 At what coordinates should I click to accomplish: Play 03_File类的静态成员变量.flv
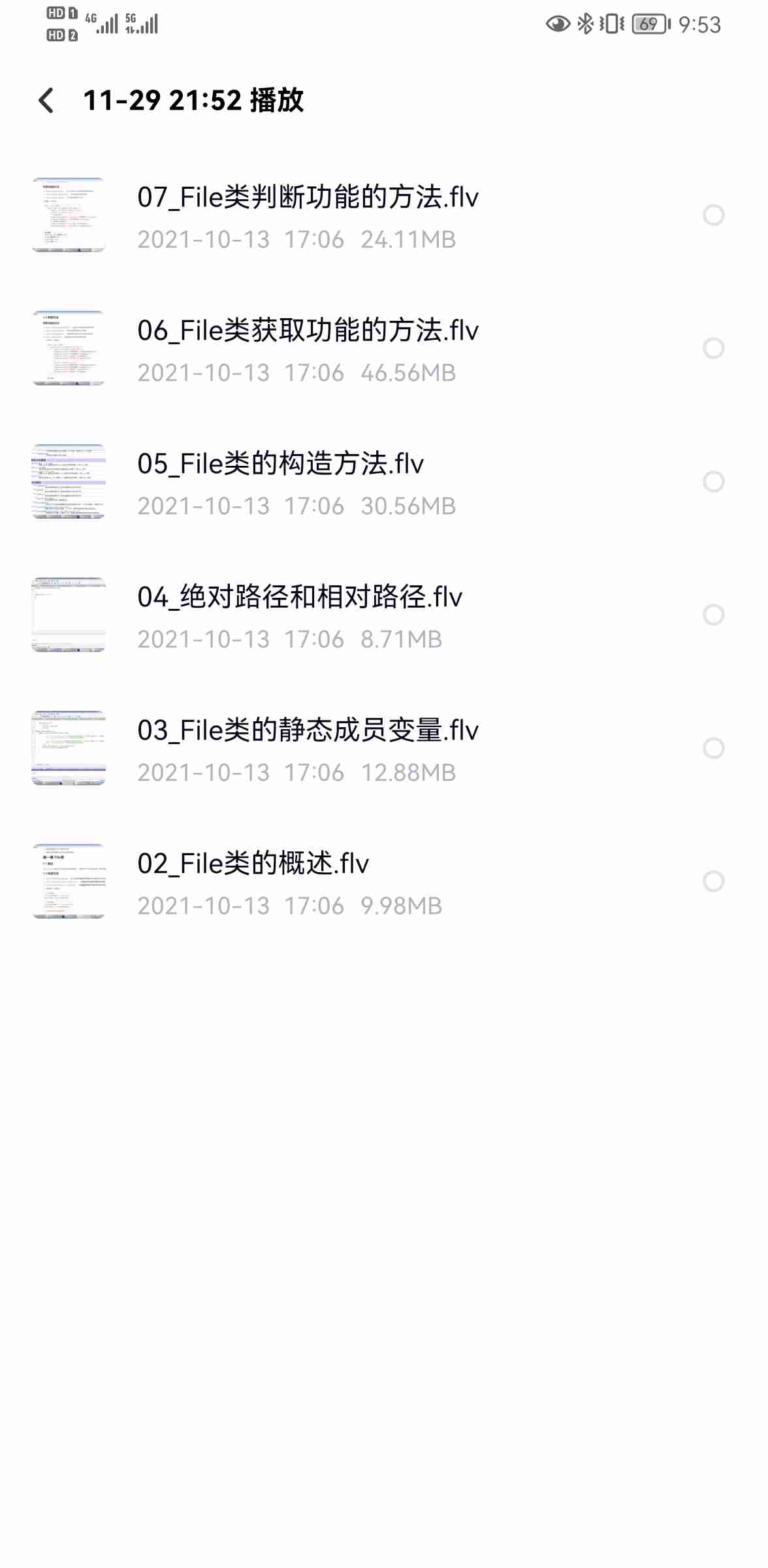click(x=308, y=730)
